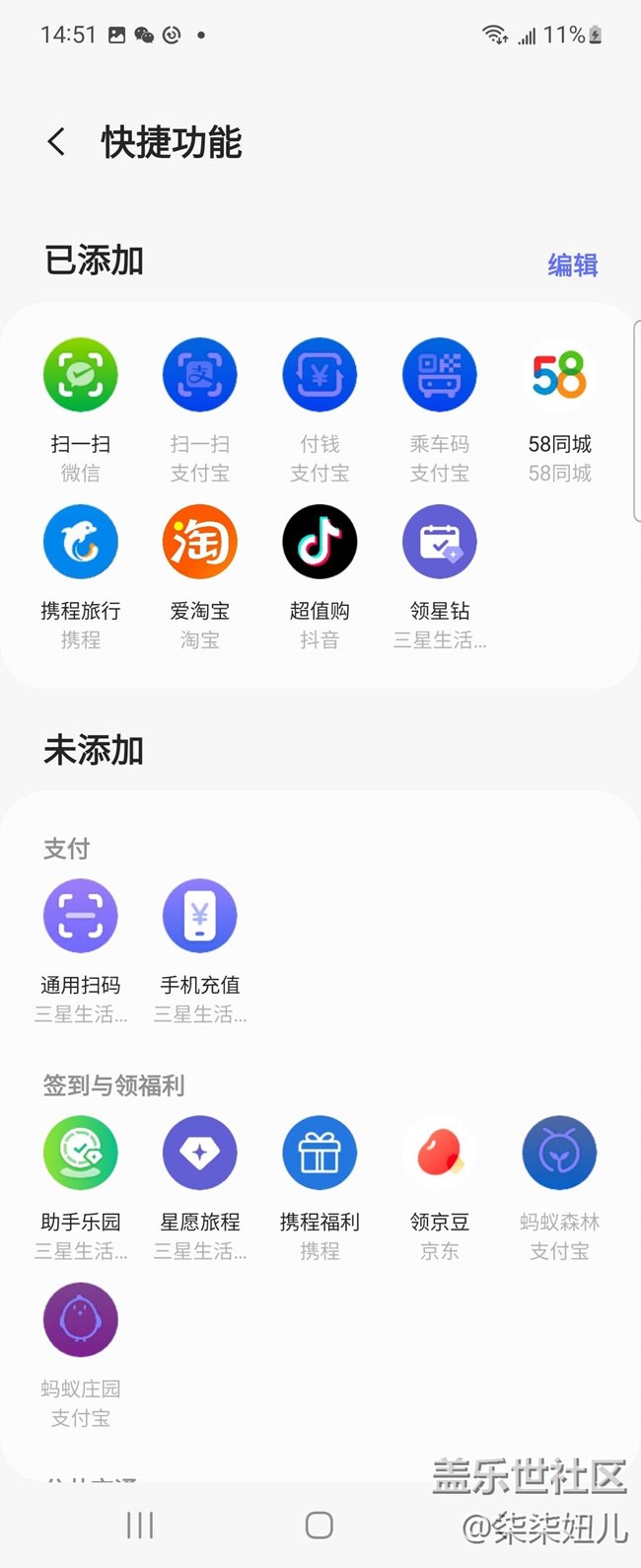Select the 爱淘宝 shortcut
The image size is (641, 1568).
coord(200,543)
